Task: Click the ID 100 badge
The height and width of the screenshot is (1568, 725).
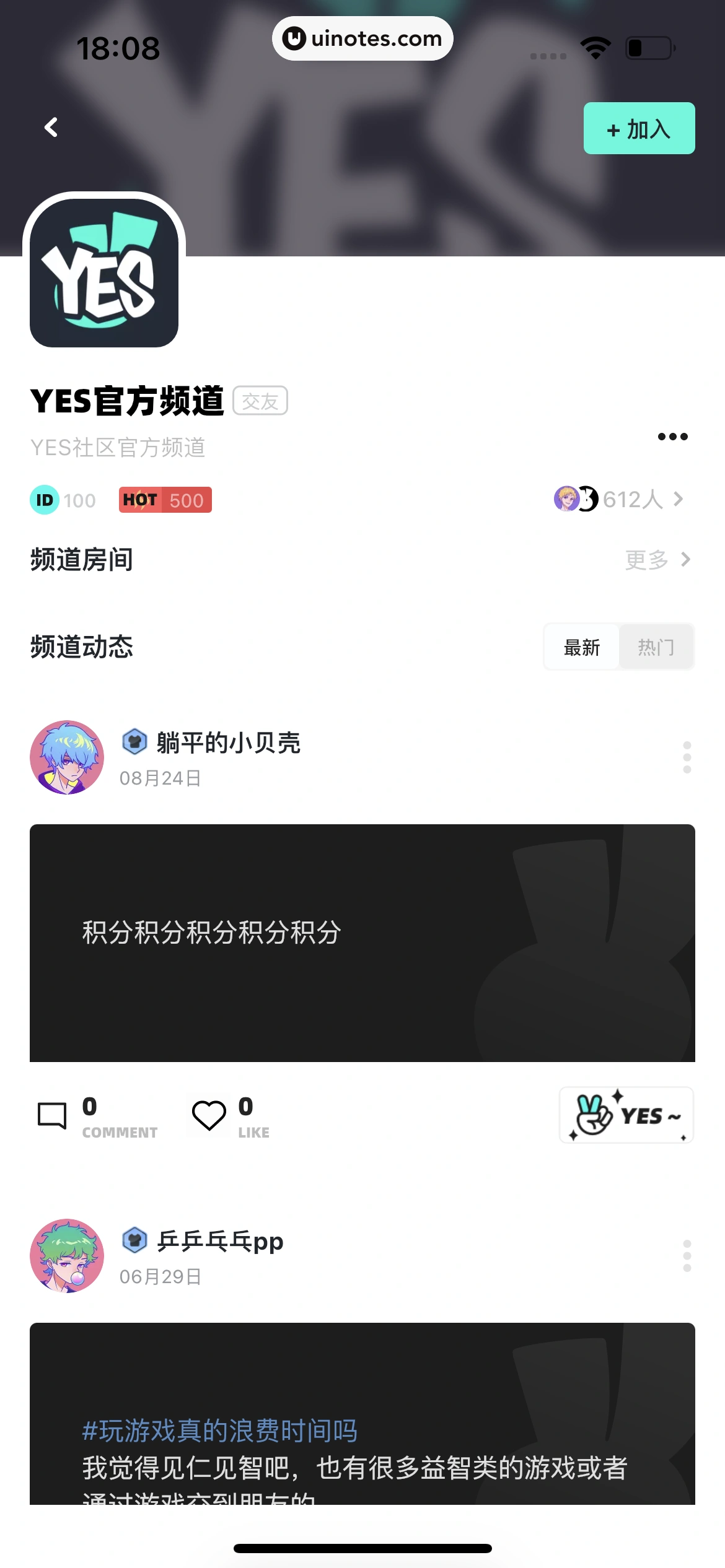Action: [x=62, y=500]
